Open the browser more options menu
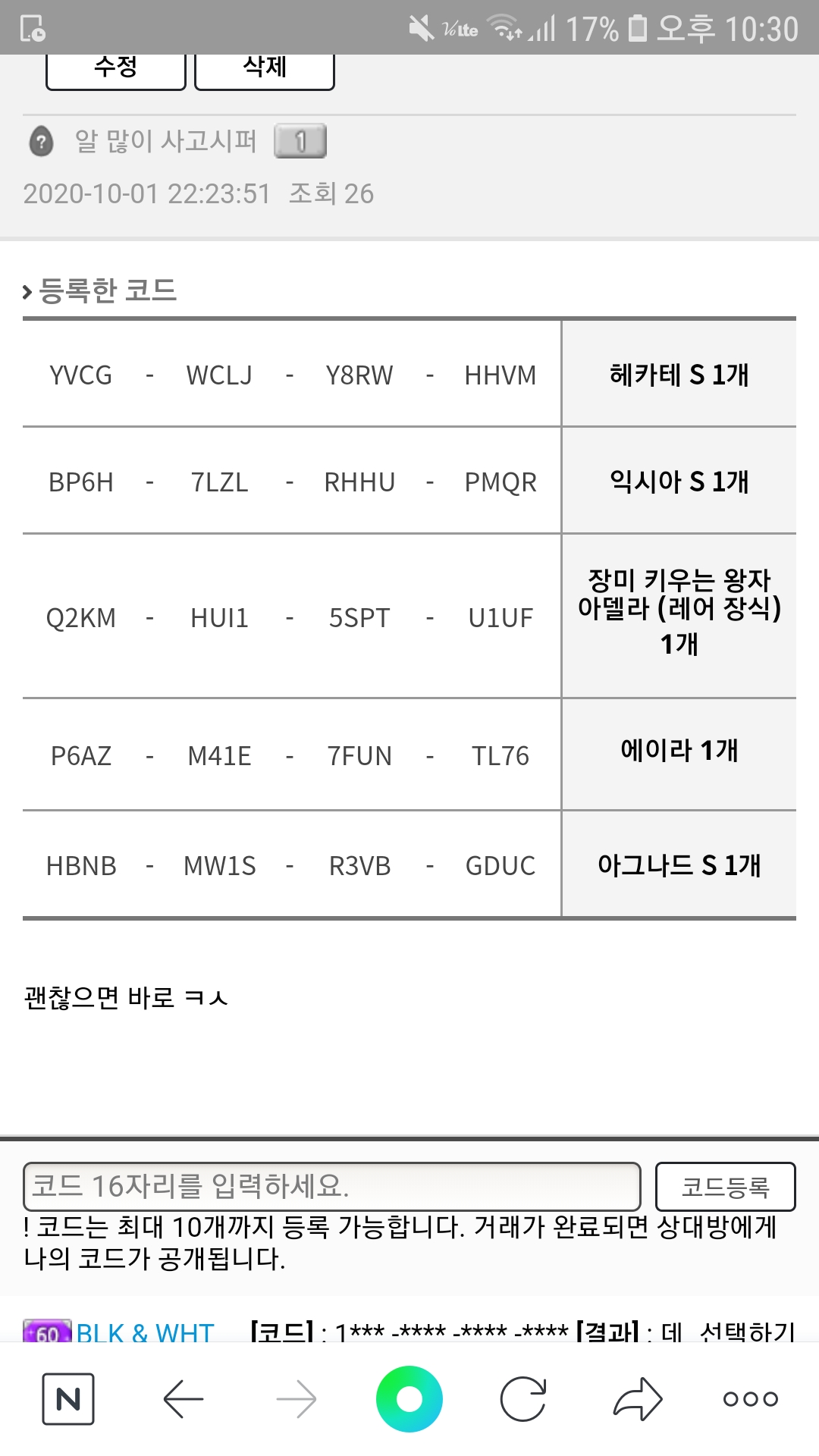The width and height of the screenshot is (819, 1456). pos(750,1399)
